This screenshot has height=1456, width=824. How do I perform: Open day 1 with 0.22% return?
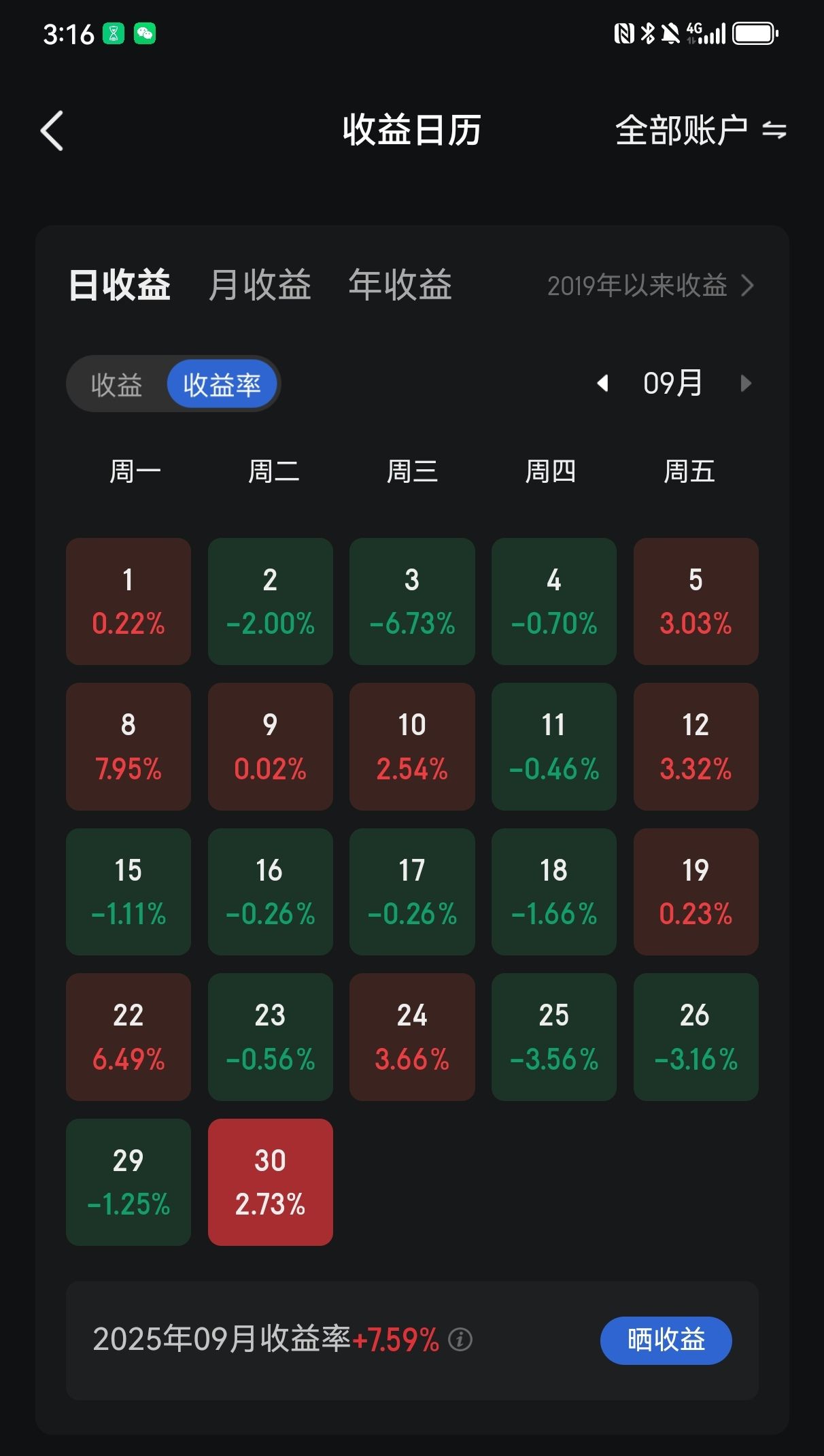coord(128,601)
